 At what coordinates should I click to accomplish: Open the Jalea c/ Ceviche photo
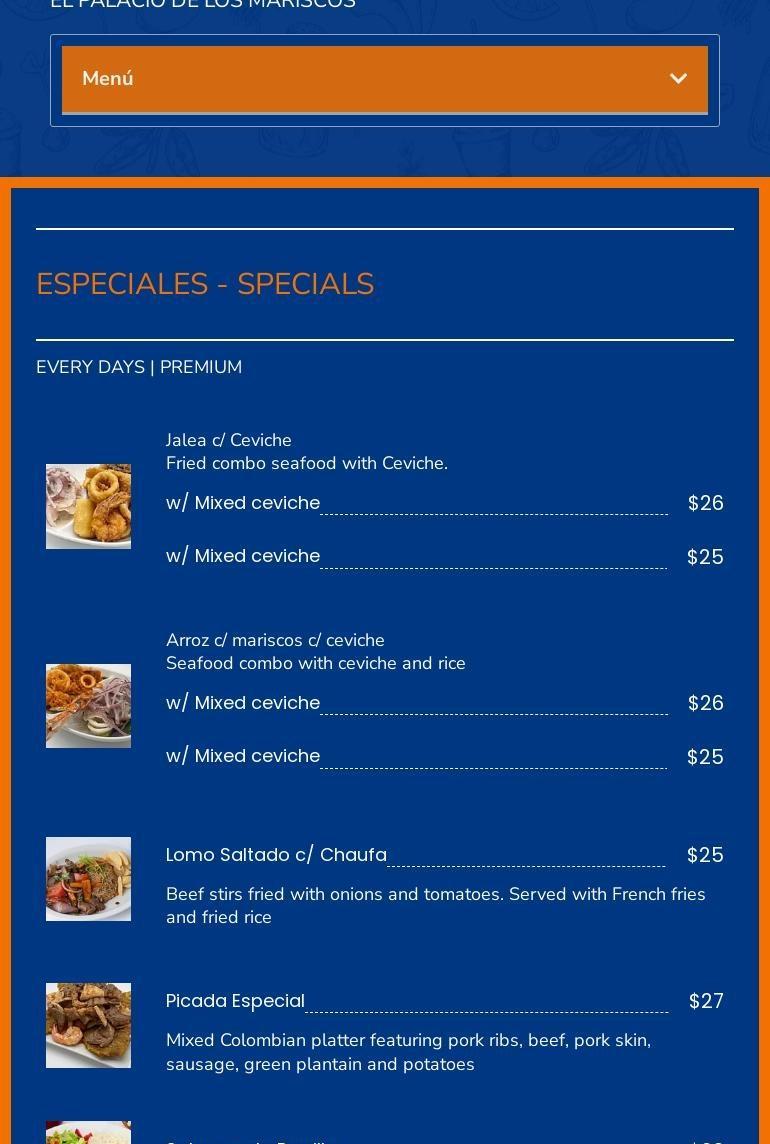(88, 506)
